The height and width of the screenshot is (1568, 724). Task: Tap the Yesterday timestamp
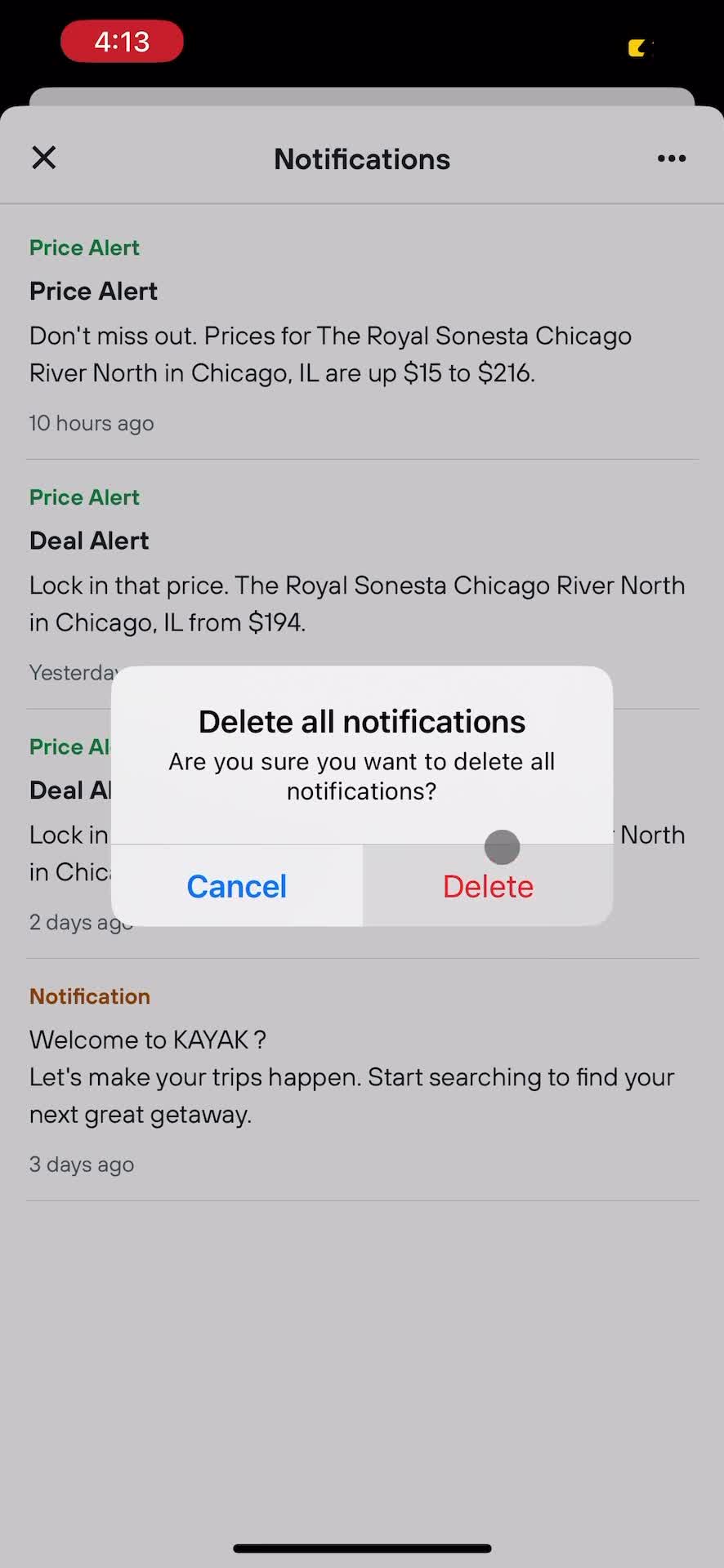point(72,671)
